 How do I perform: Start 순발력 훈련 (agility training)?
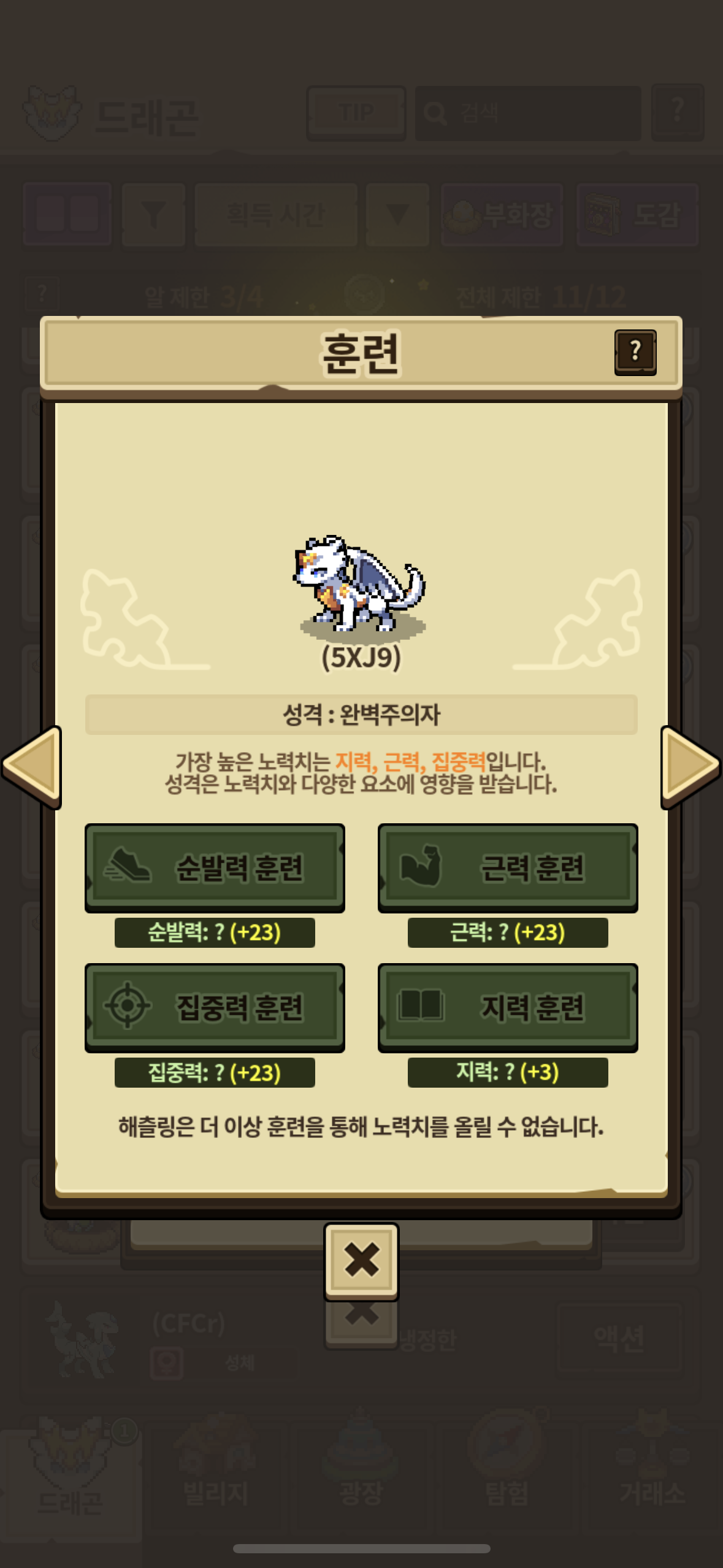(x=215, y=867)
